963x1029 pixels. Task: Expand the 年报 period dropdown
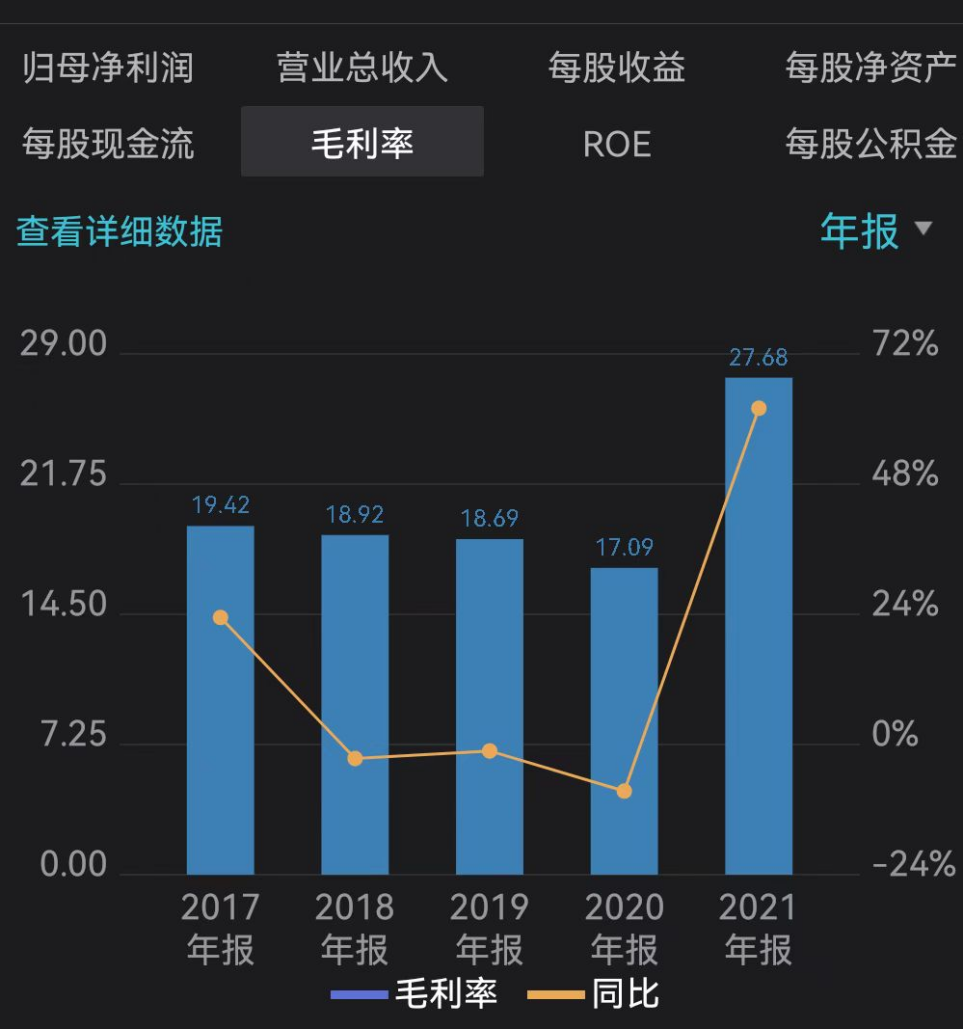(876, 231)
